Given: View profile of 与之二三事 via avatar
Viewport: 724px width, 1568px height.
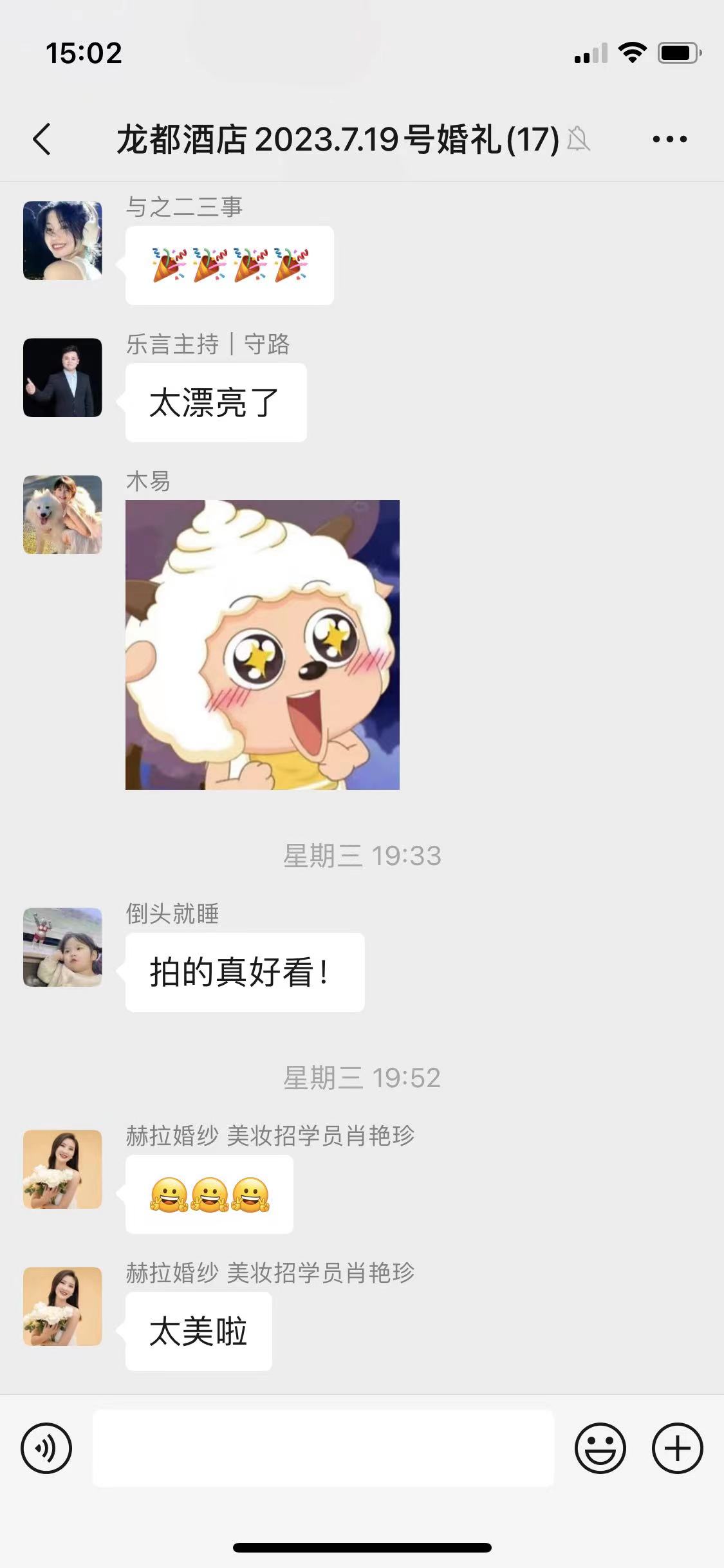Looking at the screenshot, I should [62, 240].
